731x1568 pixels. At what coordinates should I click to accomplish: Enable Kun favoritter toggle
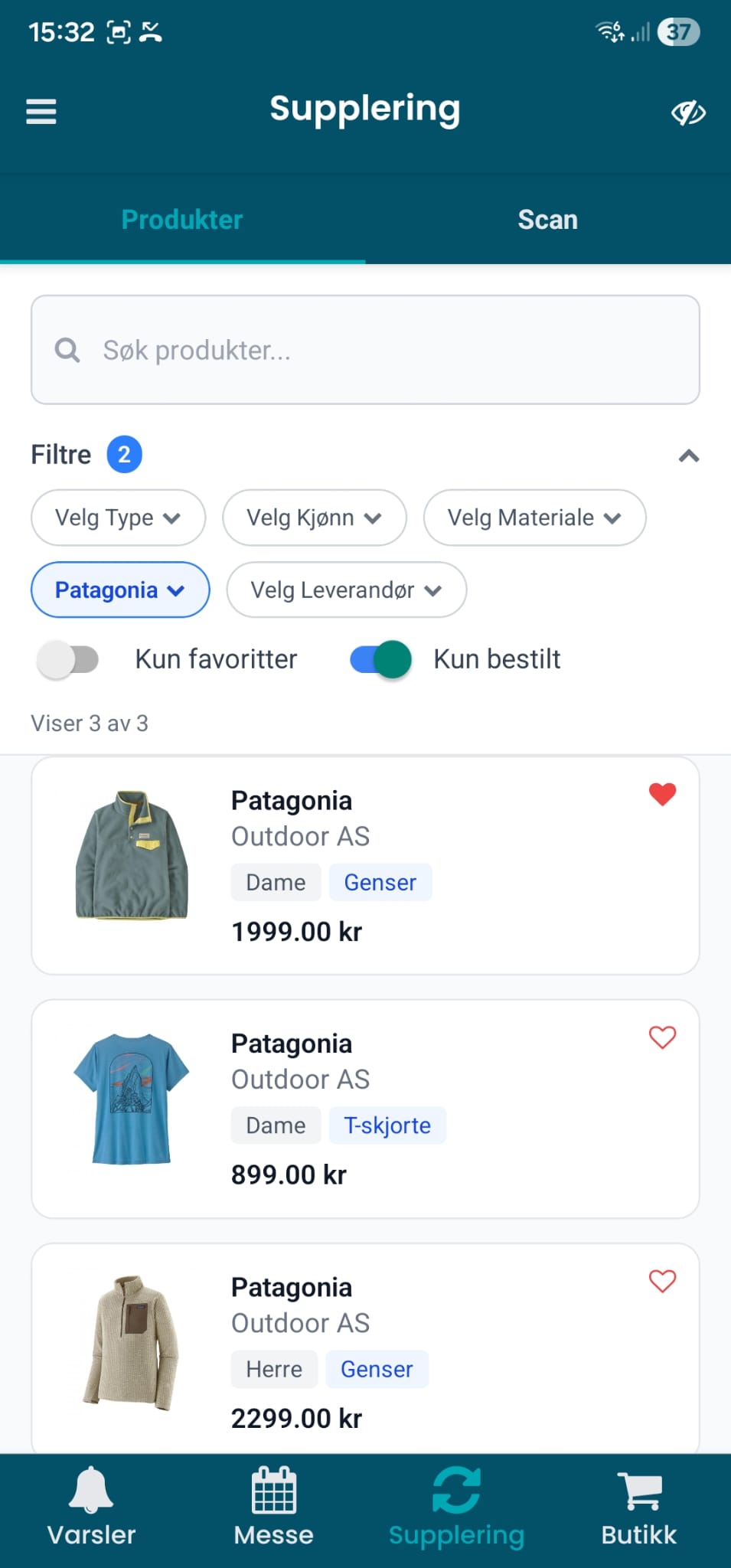pos(68,659)
